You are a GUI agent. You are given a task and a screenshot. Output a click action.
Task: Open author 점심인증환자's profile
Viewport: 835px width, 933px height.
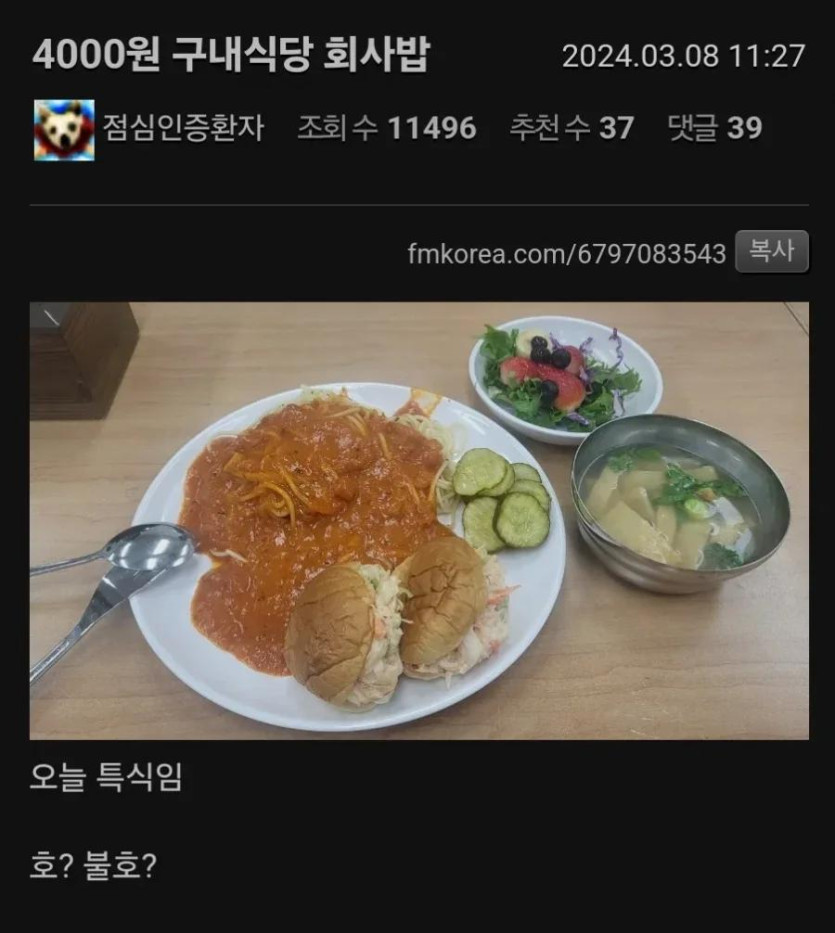click(x=183, y=129)
